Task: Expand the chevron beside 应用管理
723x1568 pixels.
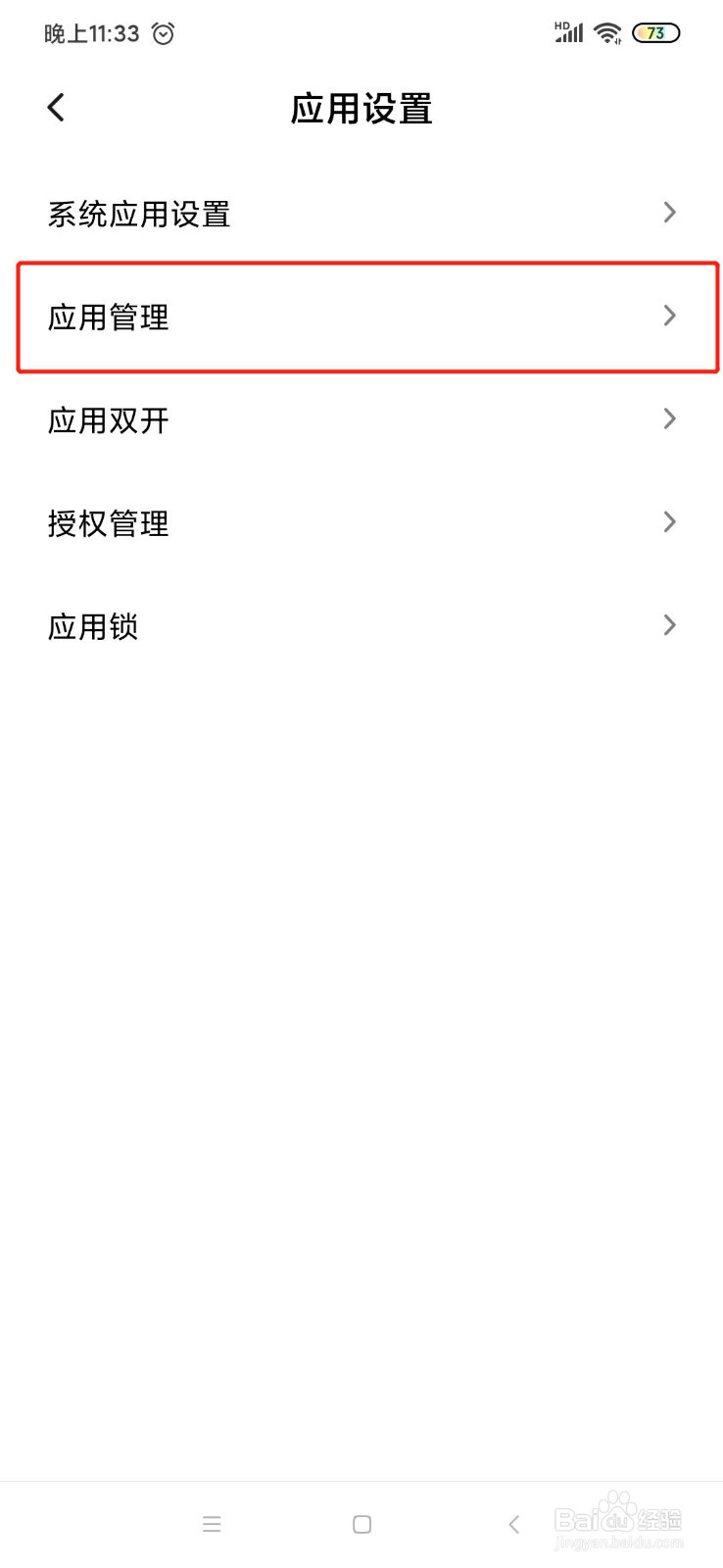Action: tap(670, 316)
